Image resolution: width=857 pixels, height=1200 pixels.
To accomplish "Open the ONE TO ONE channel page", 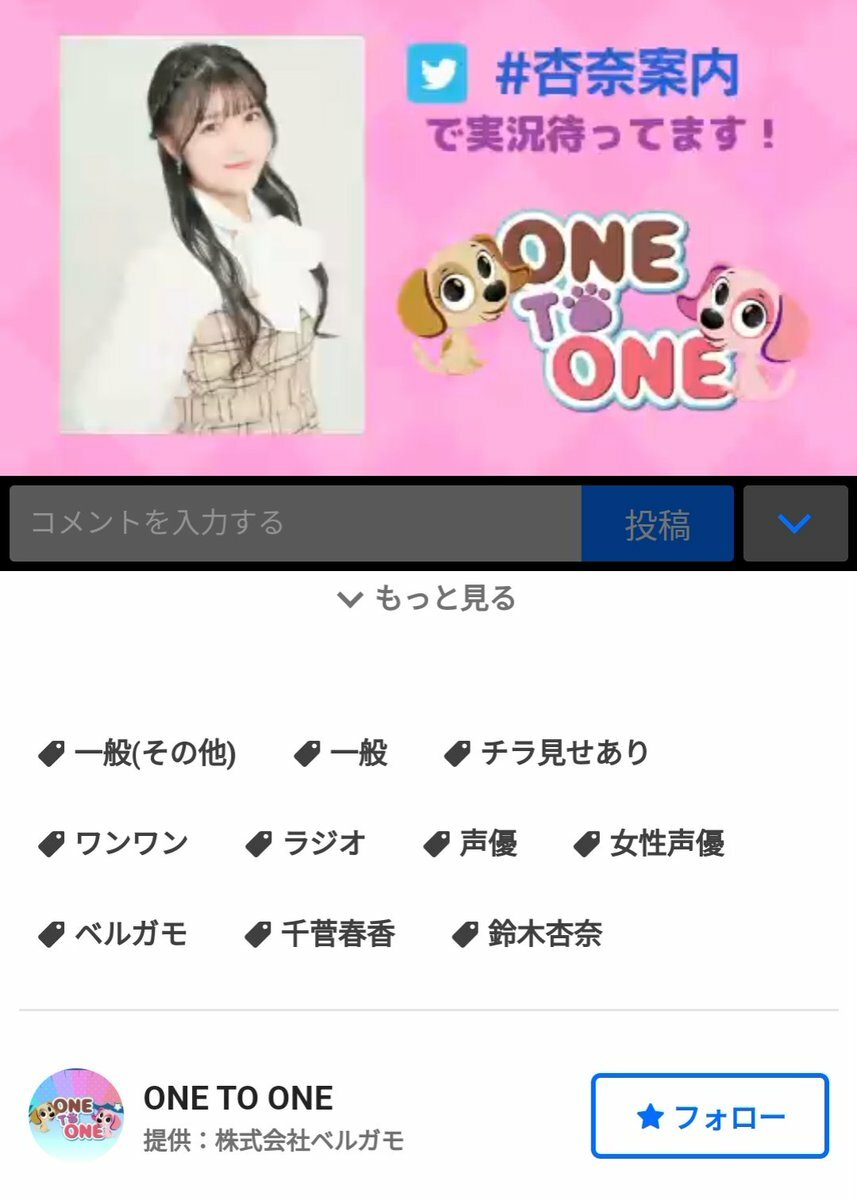I will coord(238,1098).
